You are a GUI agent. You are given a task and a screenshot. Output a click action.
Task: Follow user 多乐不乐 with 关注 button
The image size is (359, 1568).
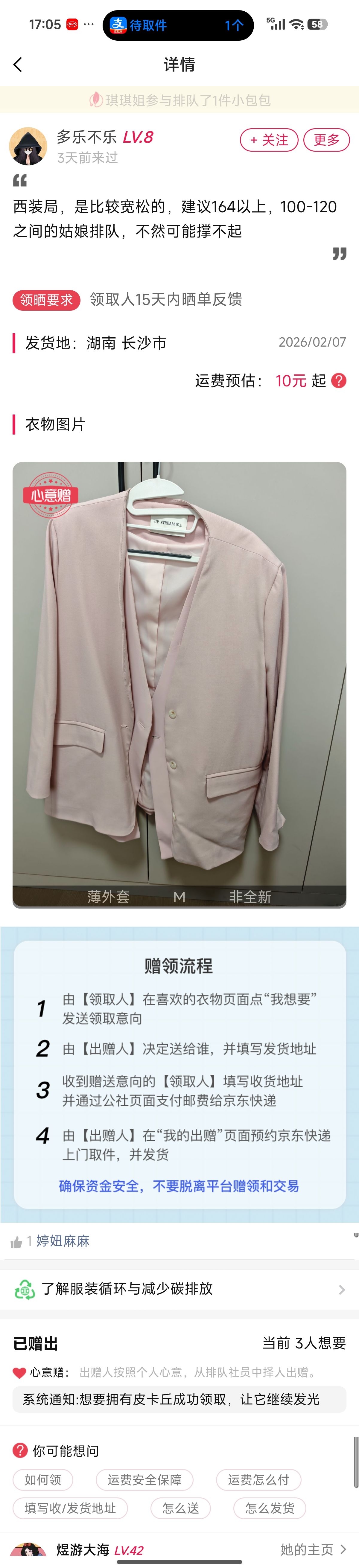(x=269, y=140)
